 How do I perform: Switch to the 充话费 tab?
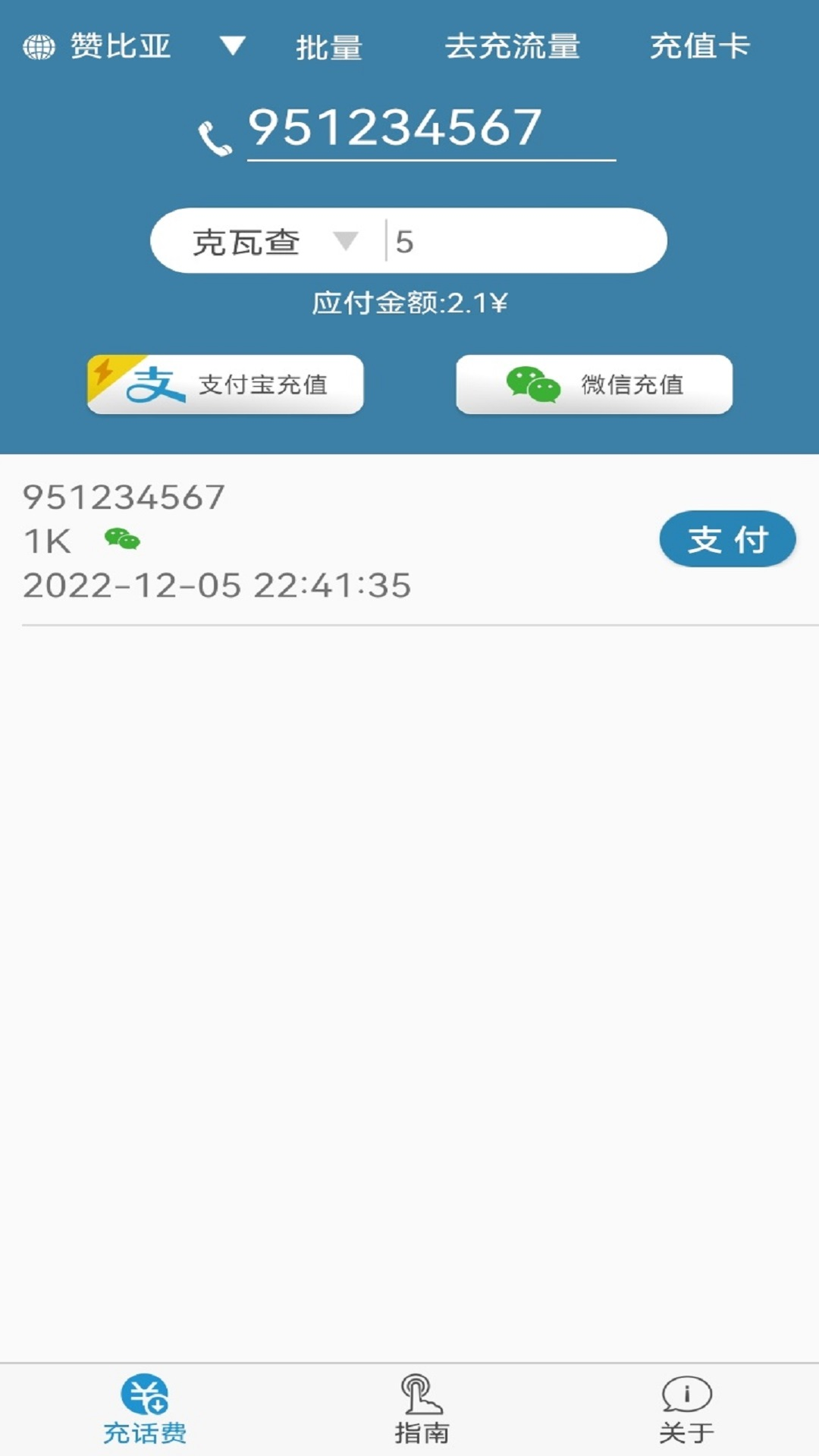(145, 1410)
